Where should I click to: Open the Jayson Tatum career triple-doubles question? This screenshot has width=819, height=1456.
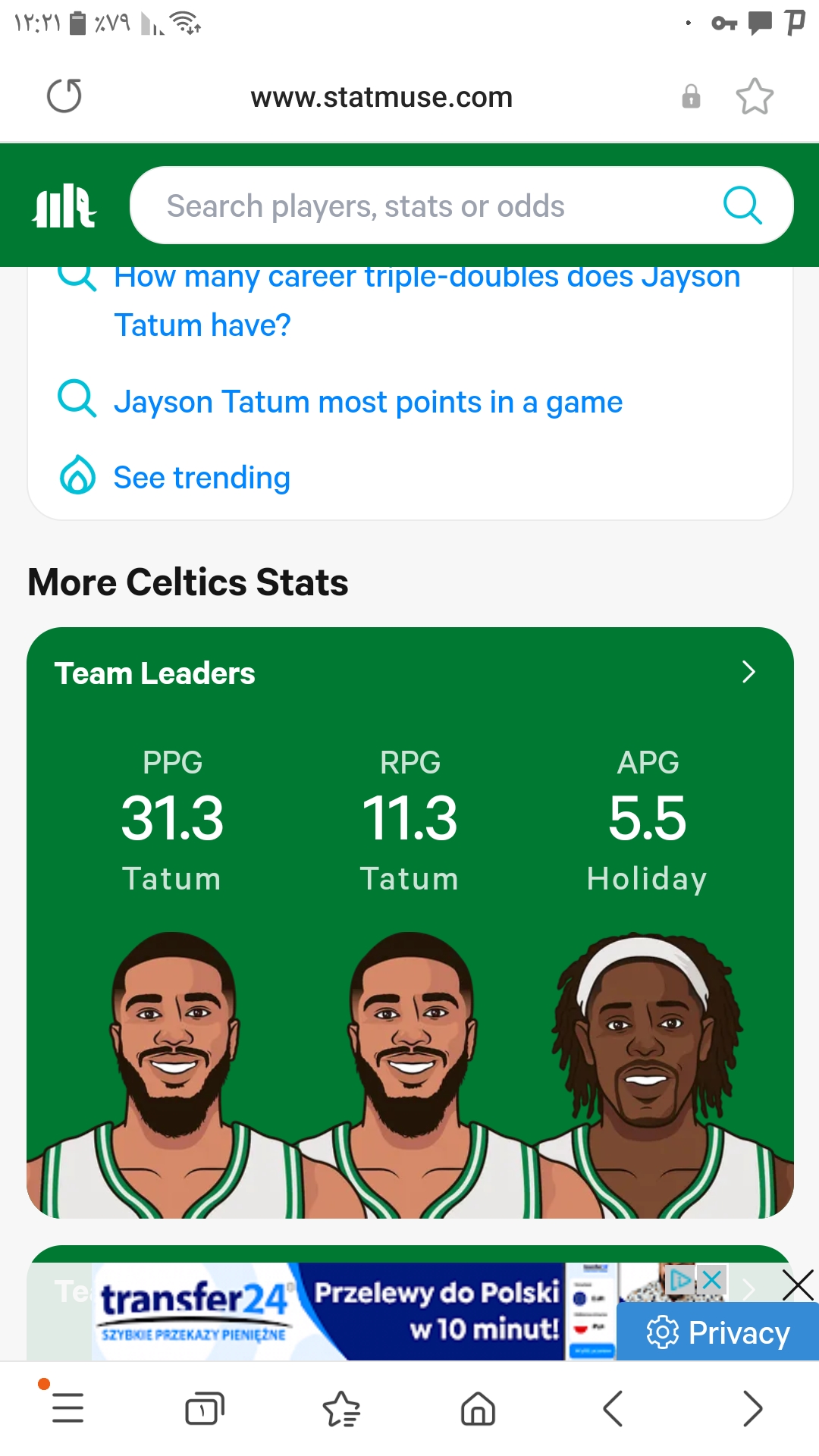(x=427, y=300)
